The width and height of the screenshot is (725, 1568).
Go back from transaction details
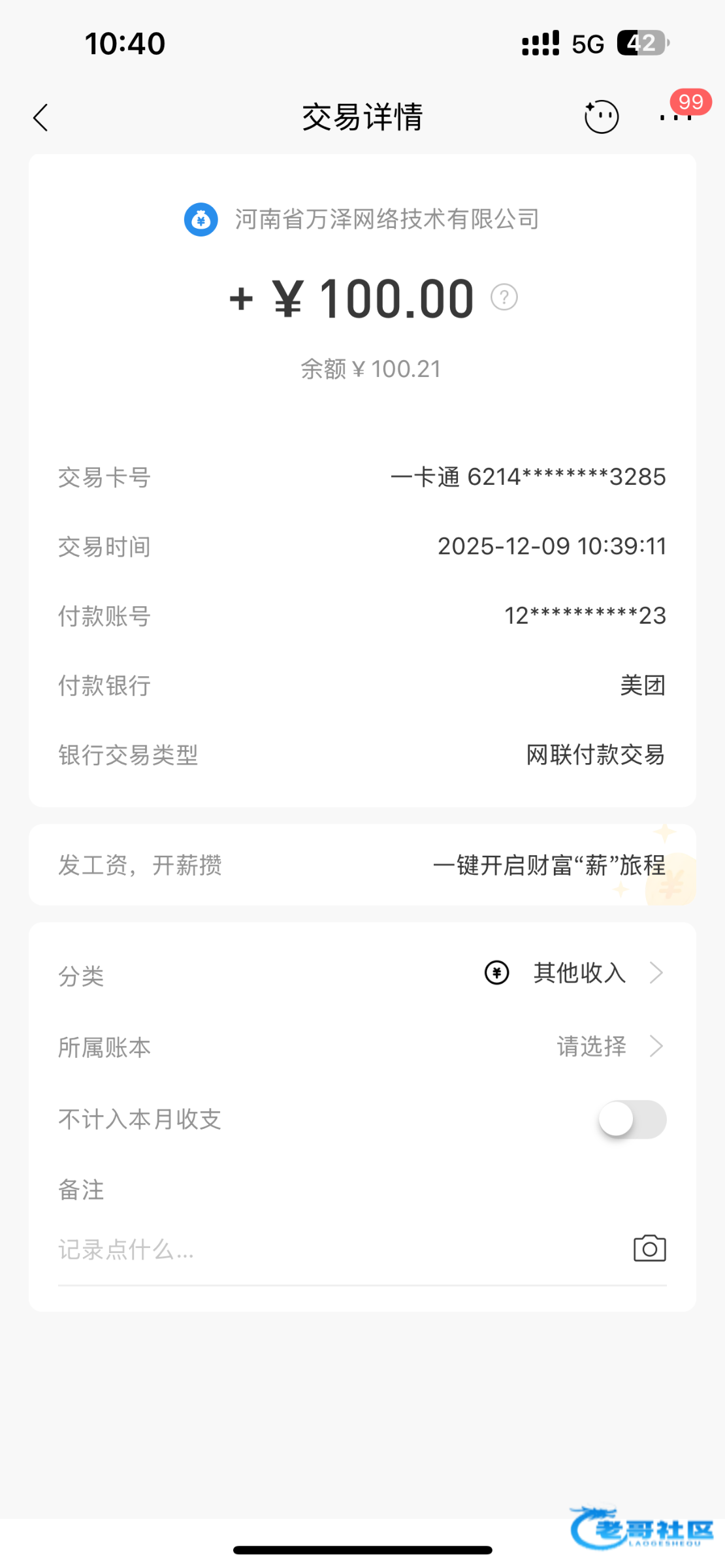[41, 118]
